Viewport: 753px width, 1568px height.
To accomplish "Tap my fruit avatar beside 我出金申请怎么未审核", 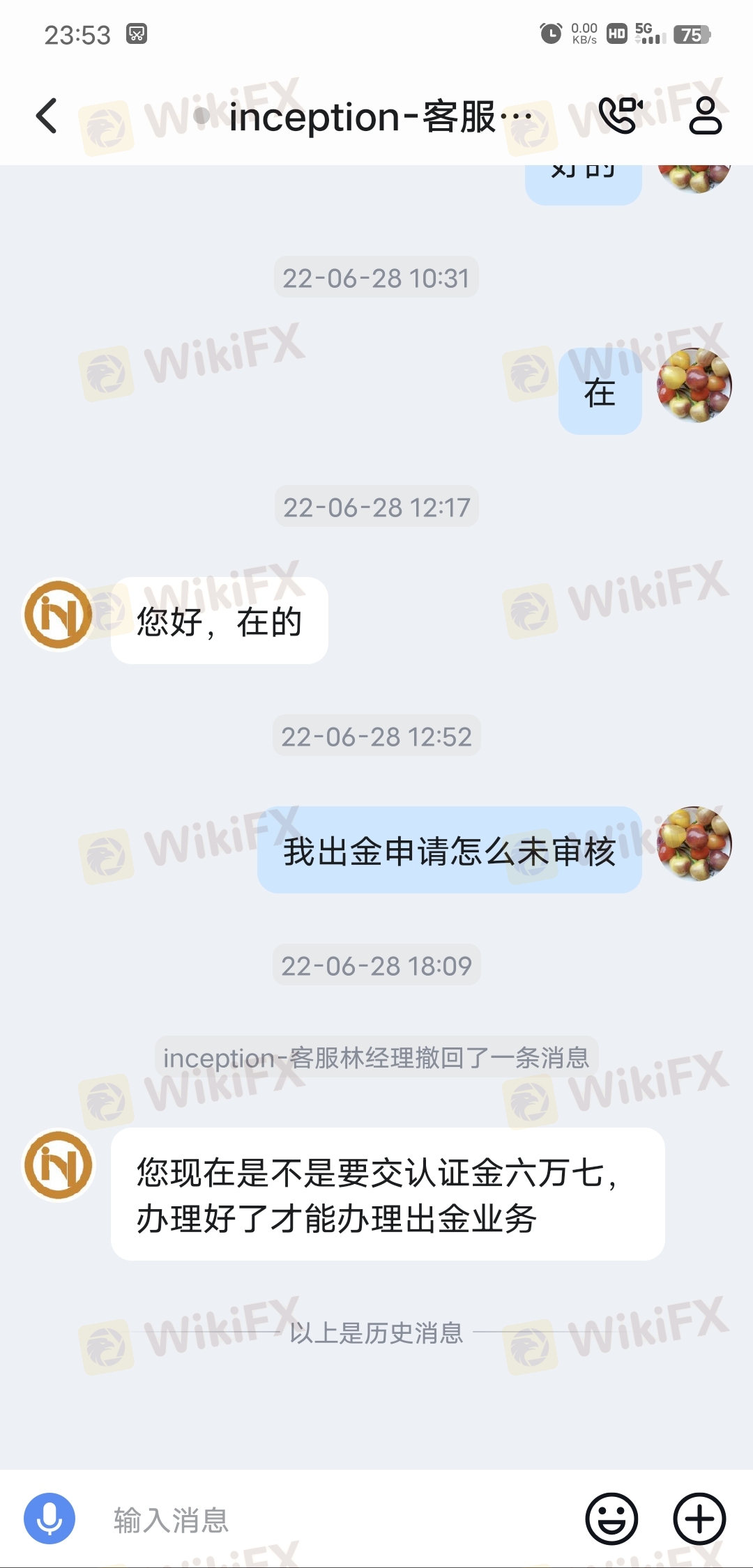I will 694,843.
